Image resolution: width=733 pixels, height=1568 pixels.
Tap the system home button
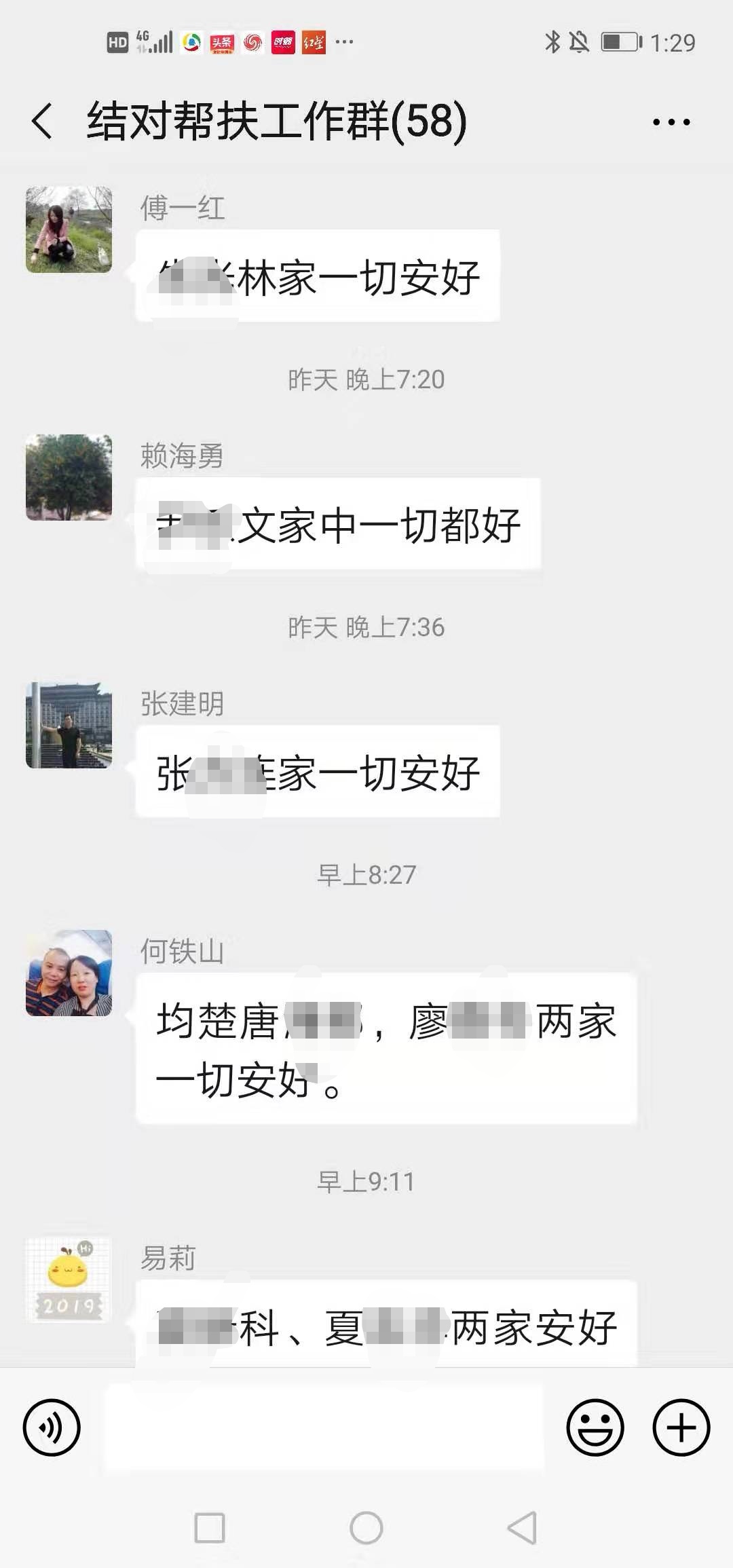[x=366, y=1529]
